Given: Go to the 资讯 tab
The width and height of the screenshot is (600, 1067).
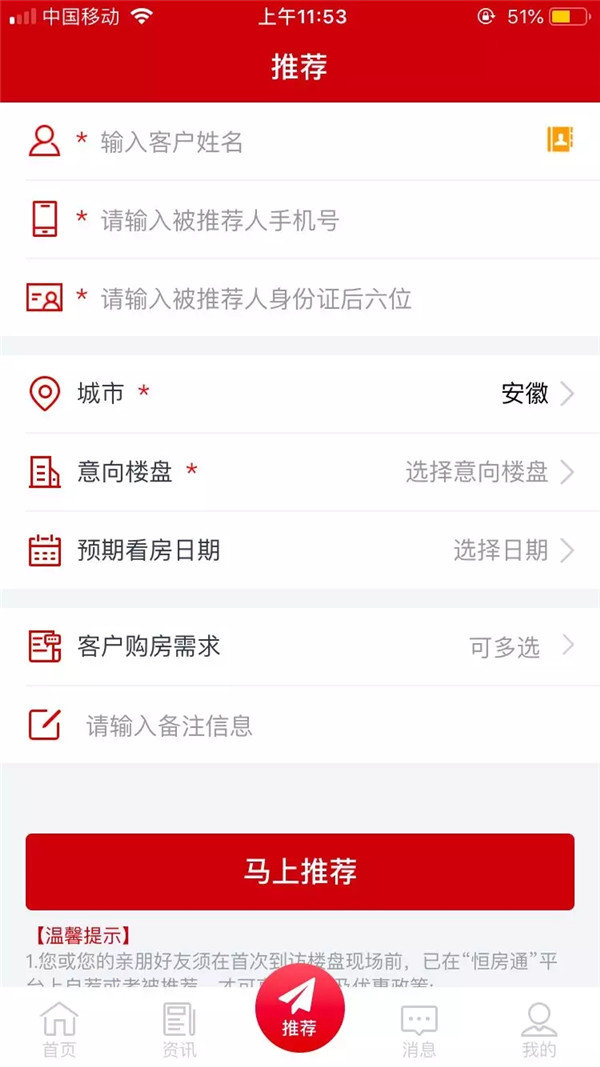Looking at the screenshot, I should point(180,1030).
